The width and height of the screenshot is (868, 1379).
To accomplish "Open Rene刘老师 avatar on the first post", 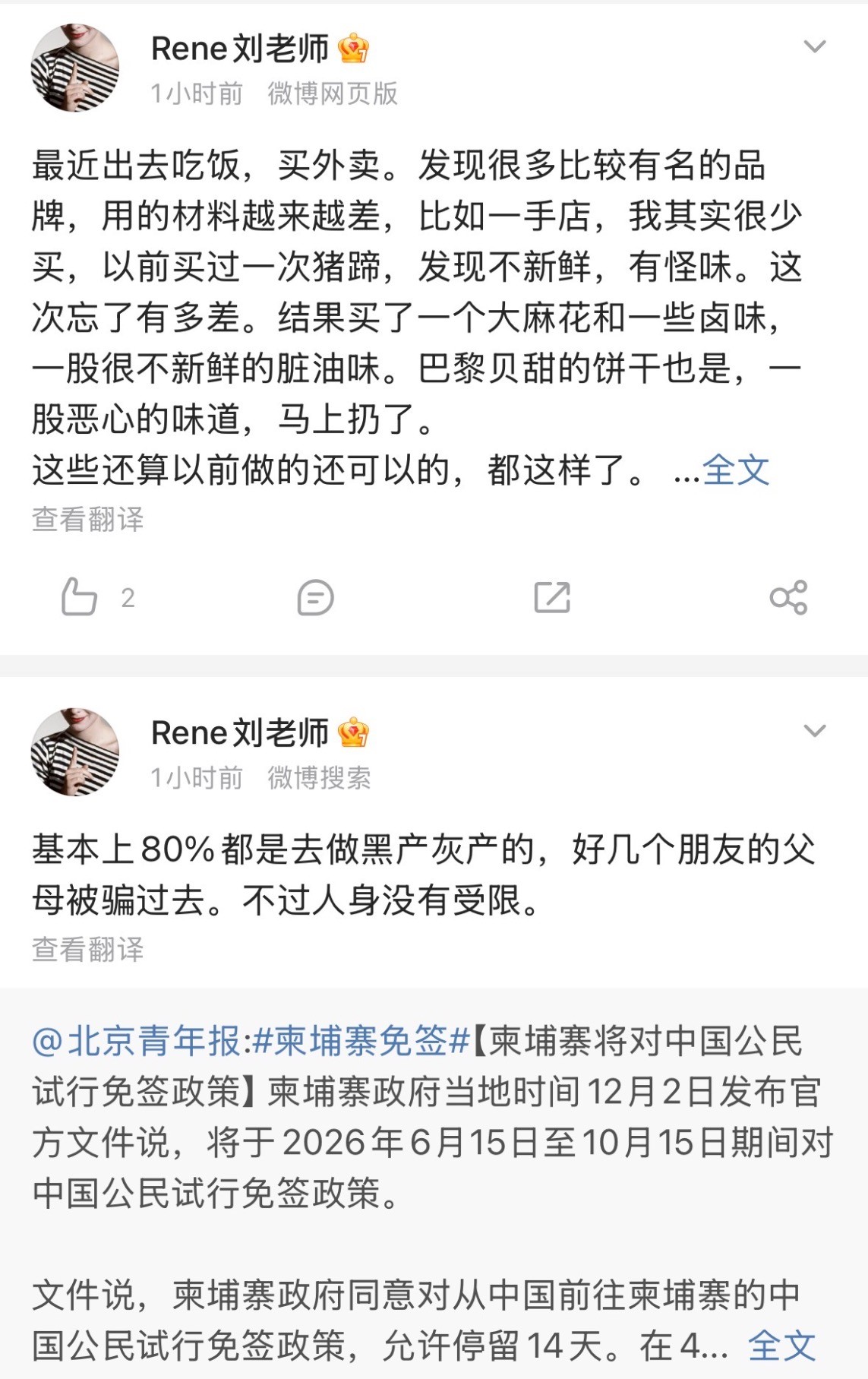I will click(75, 68).
